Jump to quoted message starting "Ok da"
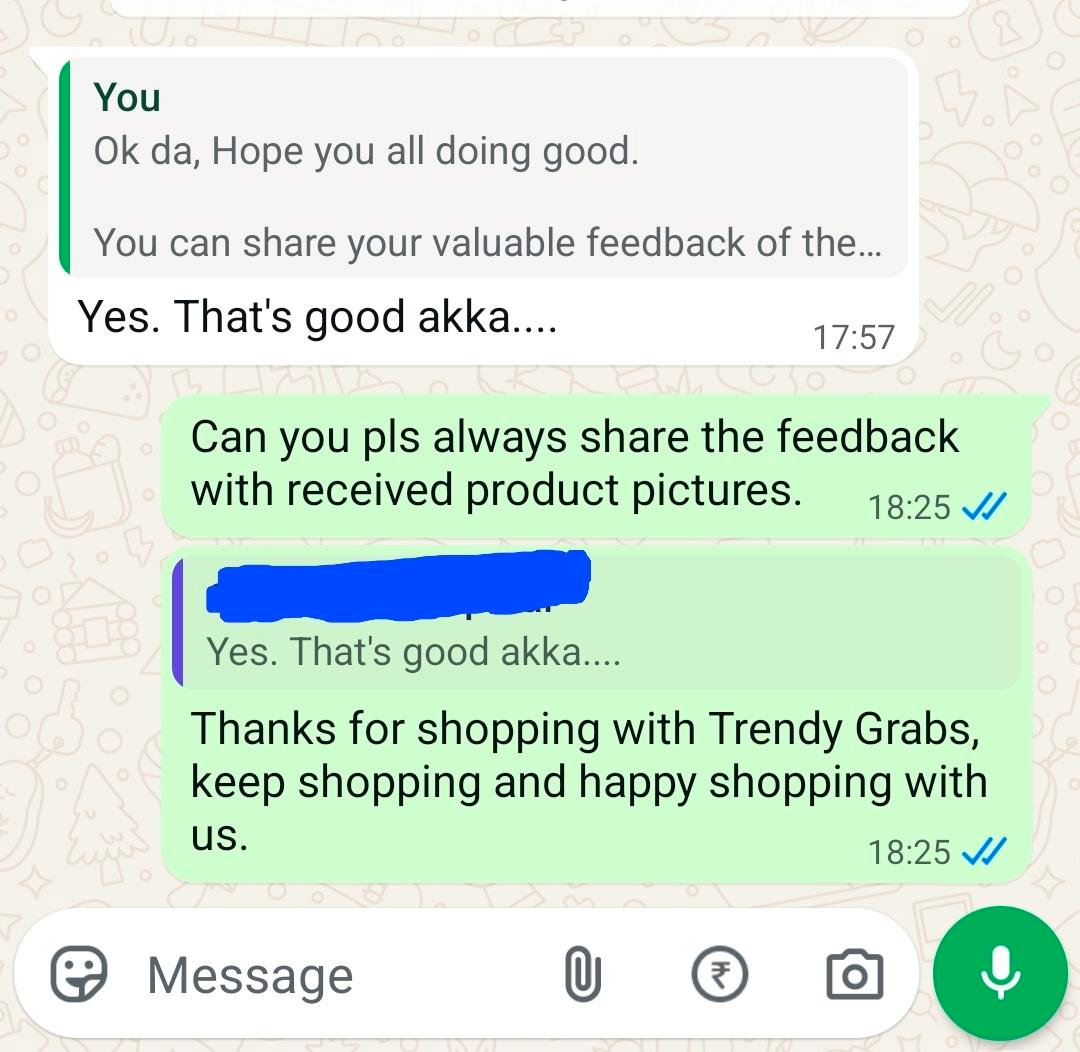 (485, 168)
